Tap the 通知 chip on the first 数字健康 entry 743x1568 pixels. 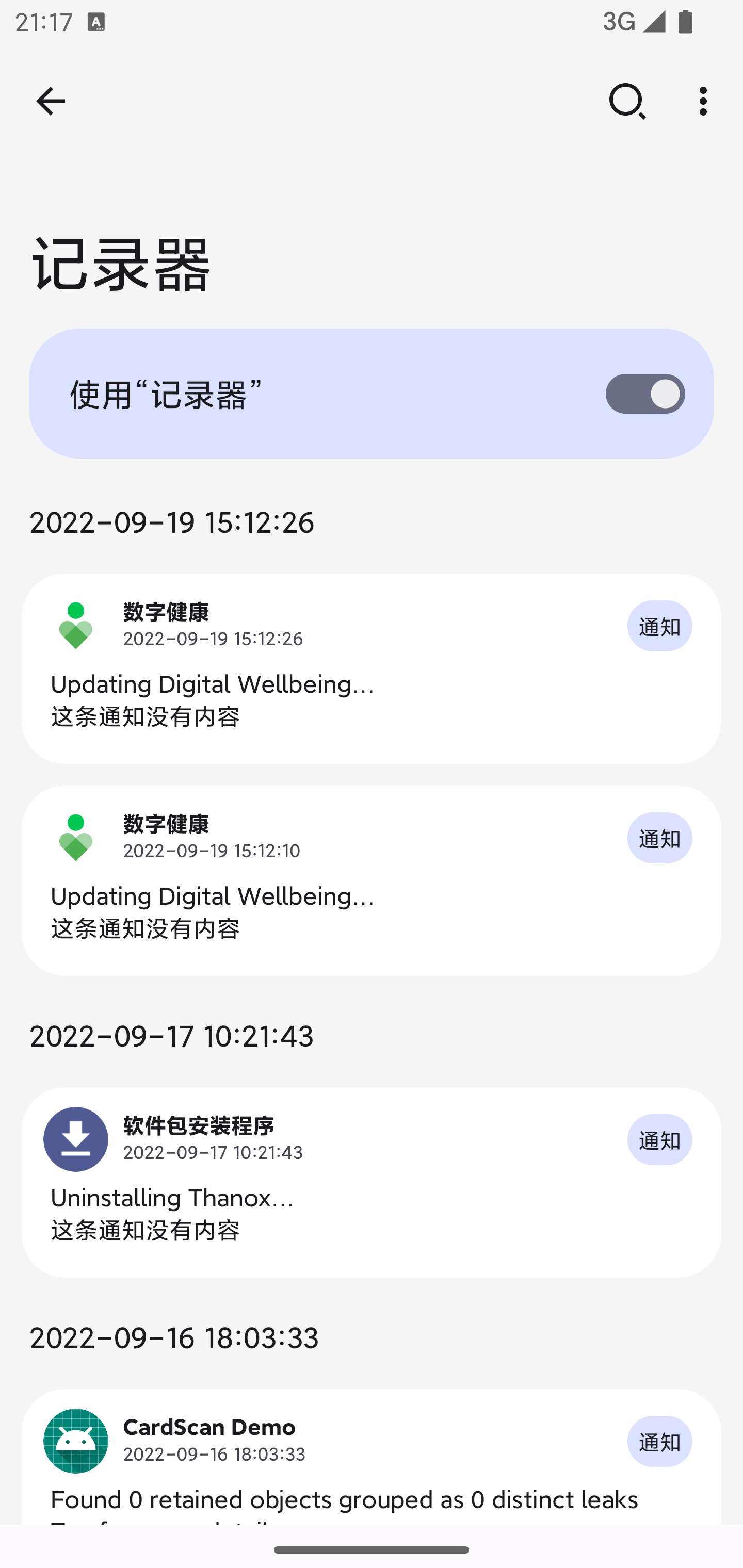(659, 625)
